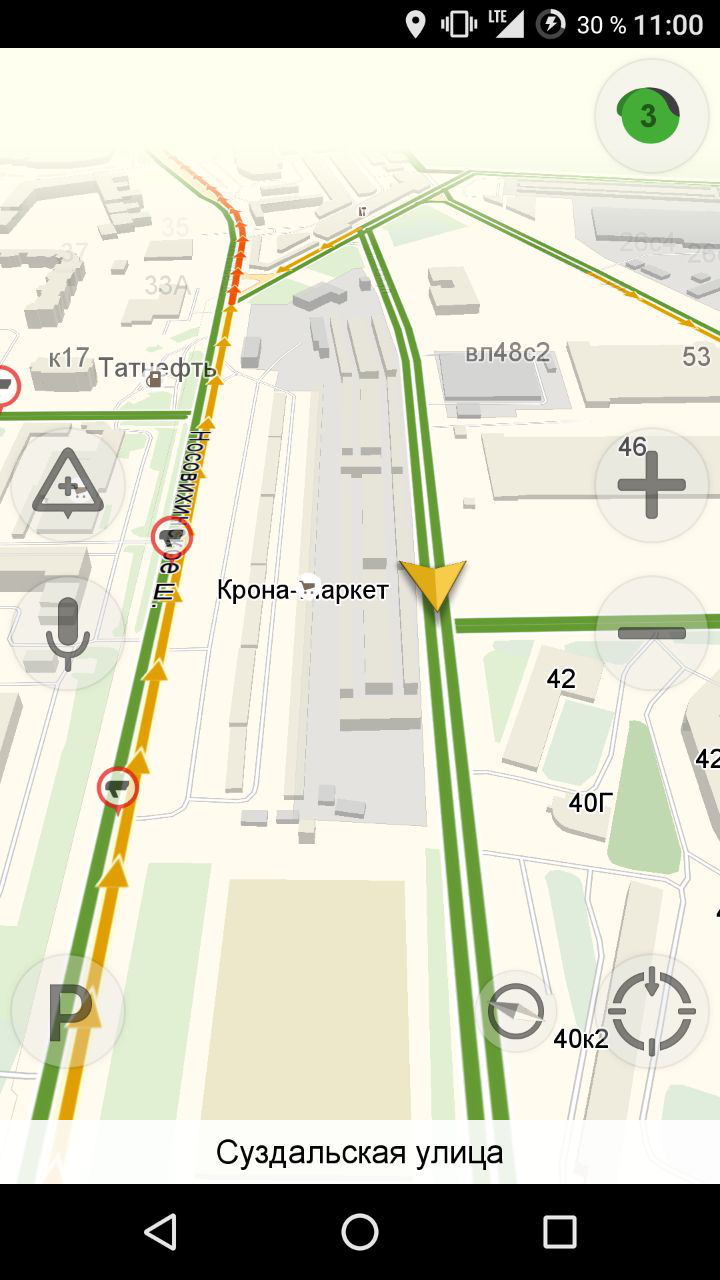Go to the home screen
The width and height of the screenshot is (720, 1280).
tap(360, 1232)
